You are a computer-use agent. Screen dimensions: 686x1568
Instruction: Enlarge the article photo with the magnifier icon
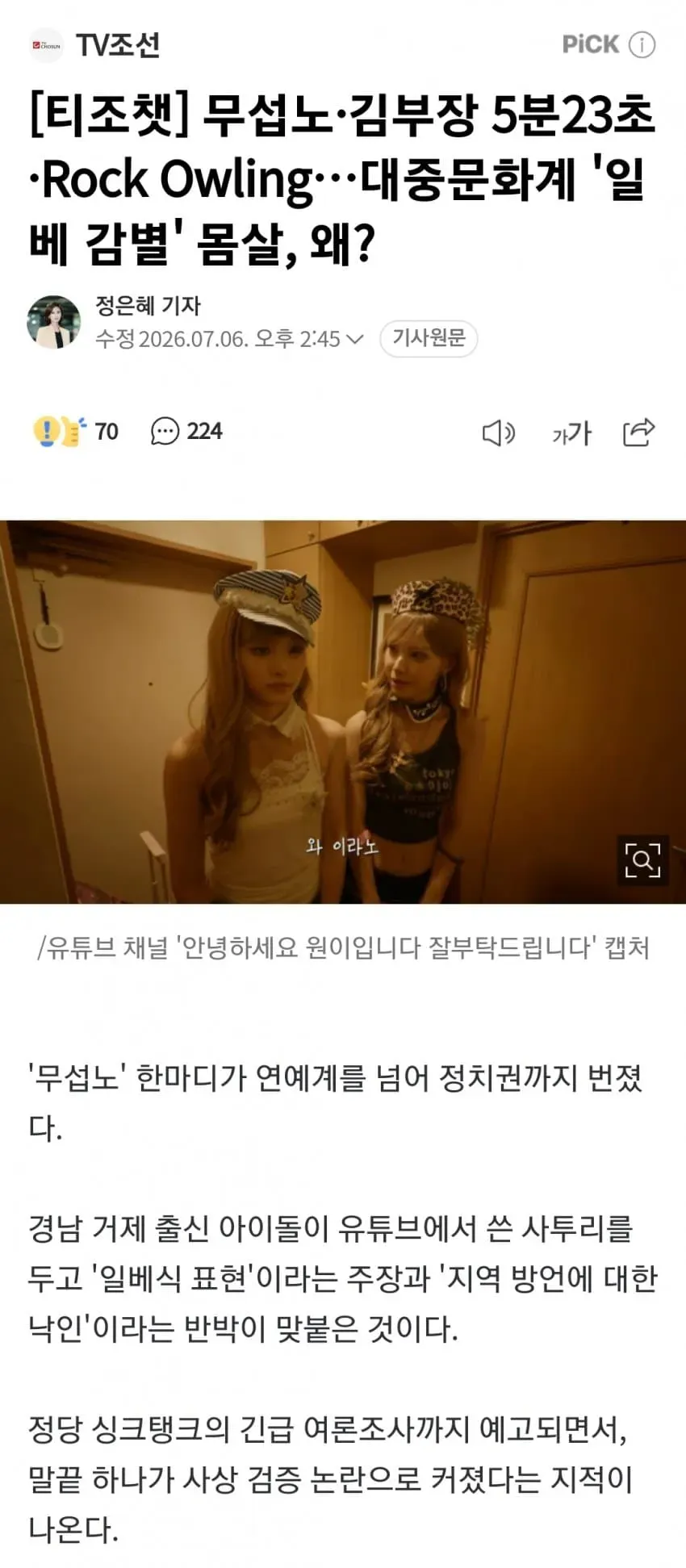[642, 859]
